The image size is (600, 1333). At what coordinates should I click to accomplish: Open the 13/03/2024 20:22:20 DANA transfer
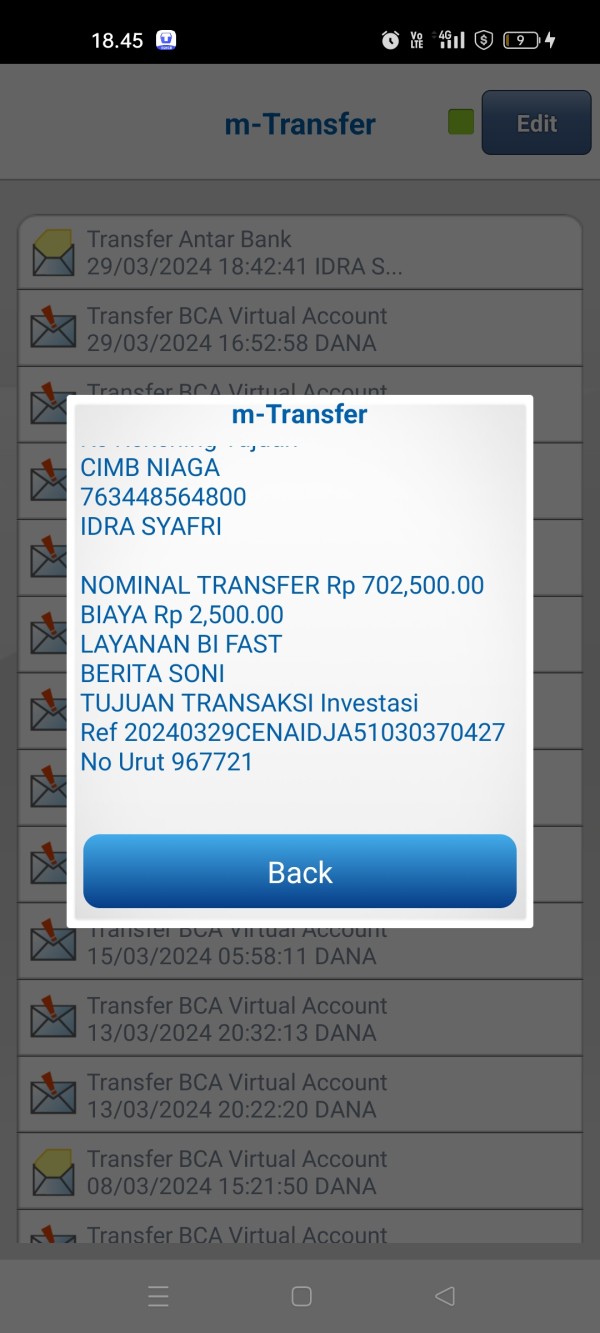pyautogui.click(x=300, y=1095)
